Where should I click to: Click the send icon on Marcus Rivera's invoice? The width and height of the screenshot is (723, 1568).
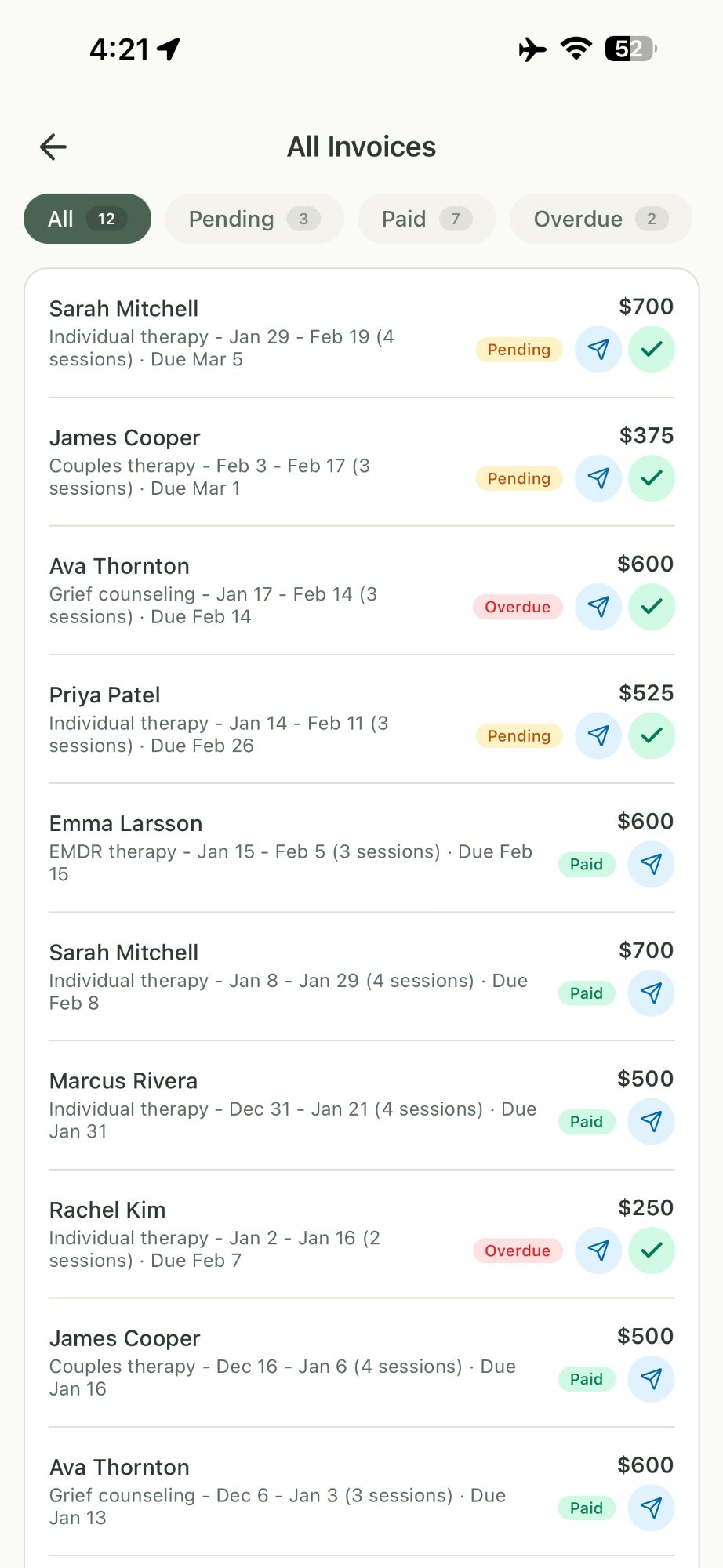pos(651,1122)
